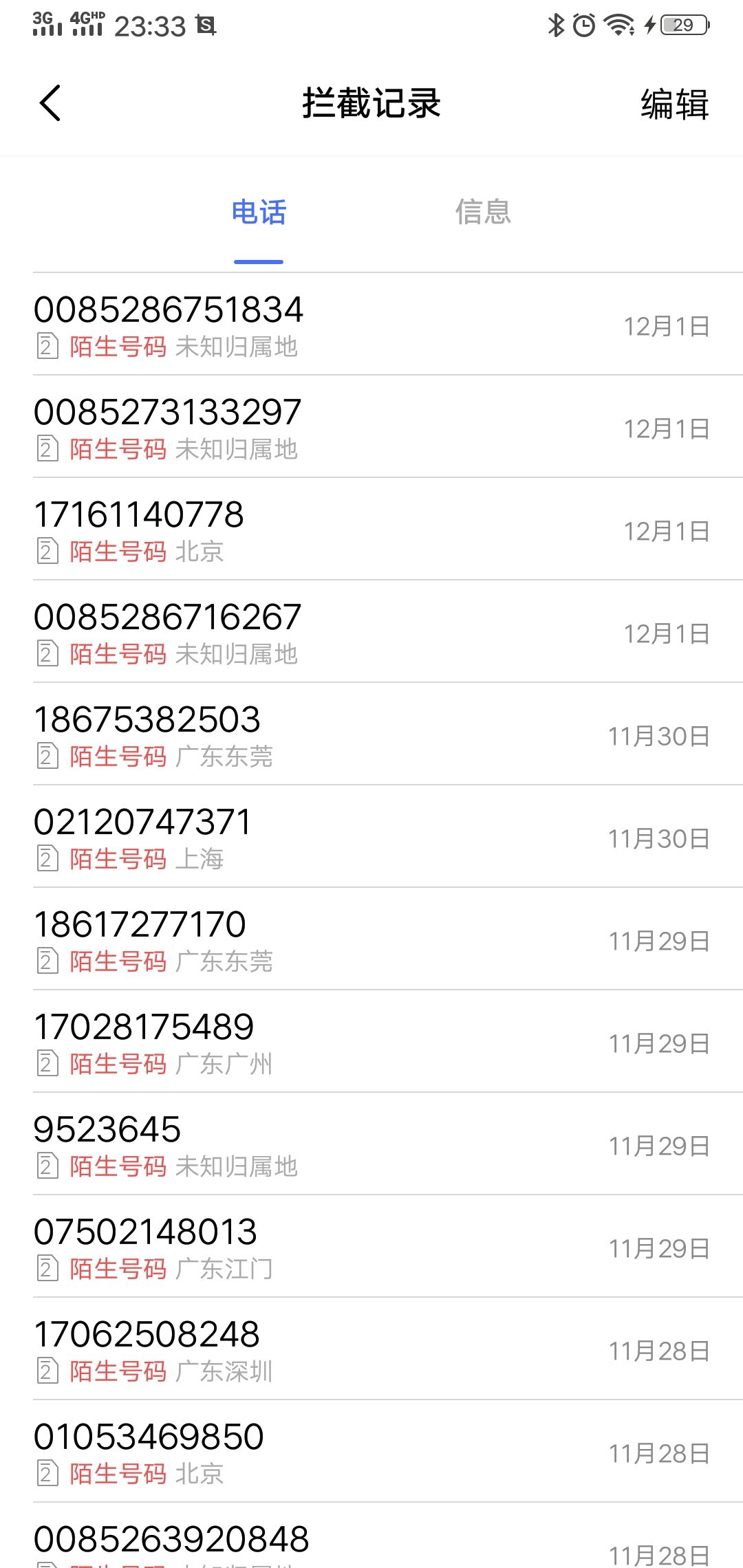View details for 18617277170
The height and width of the screenshot is (1568, 743).
[x=371, y=939]
